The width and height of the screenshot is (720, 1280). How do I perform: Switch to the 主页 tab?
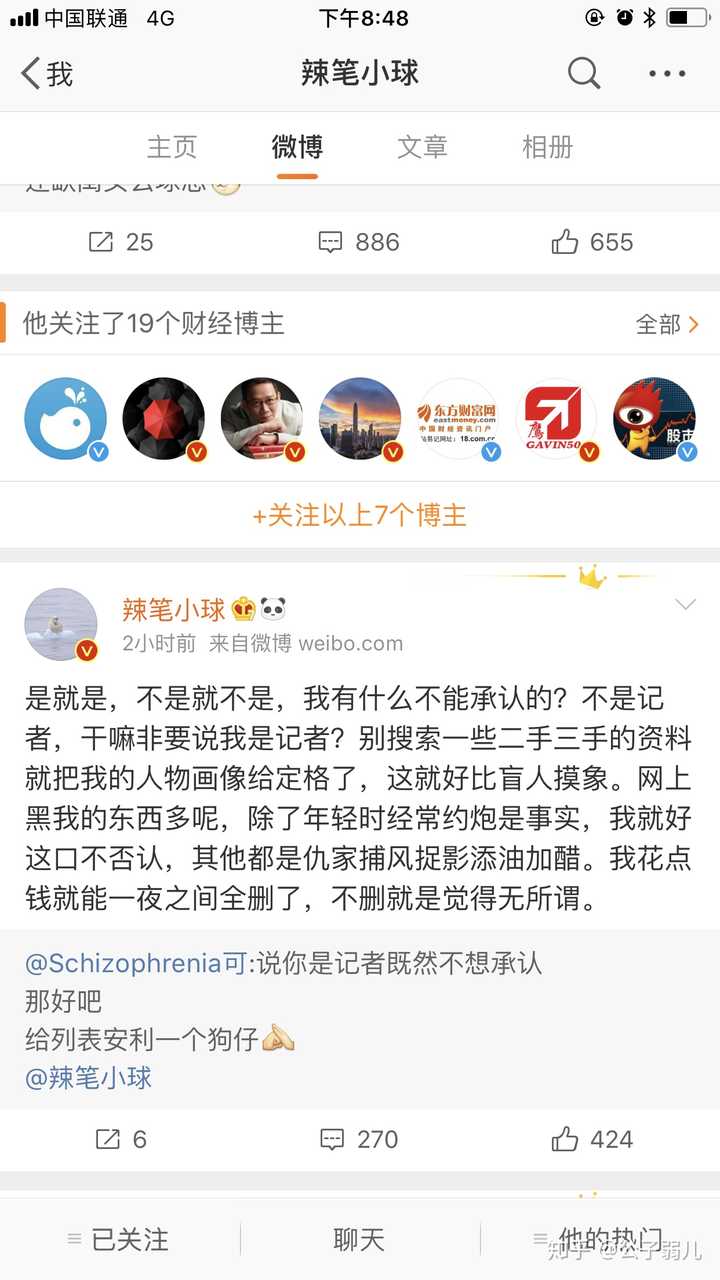click(172, 147)
